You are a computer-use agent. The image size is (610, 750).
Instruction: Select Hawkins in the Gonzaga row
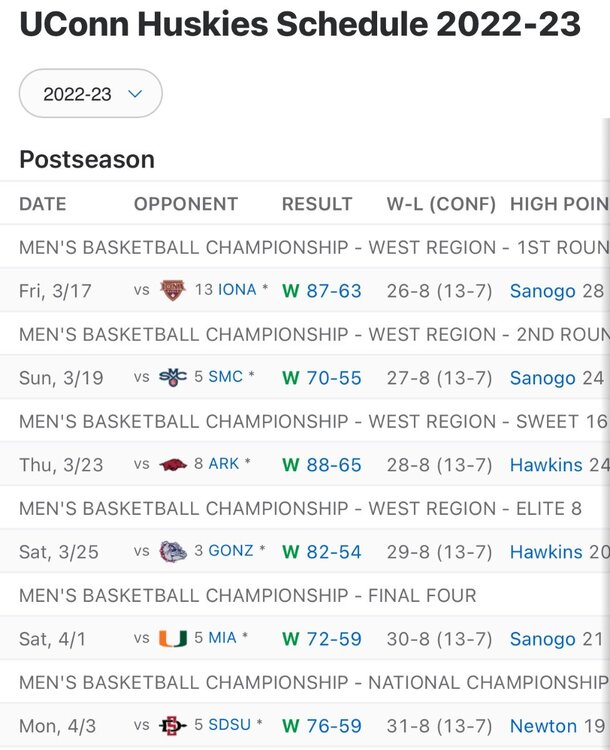coord(546,552)
